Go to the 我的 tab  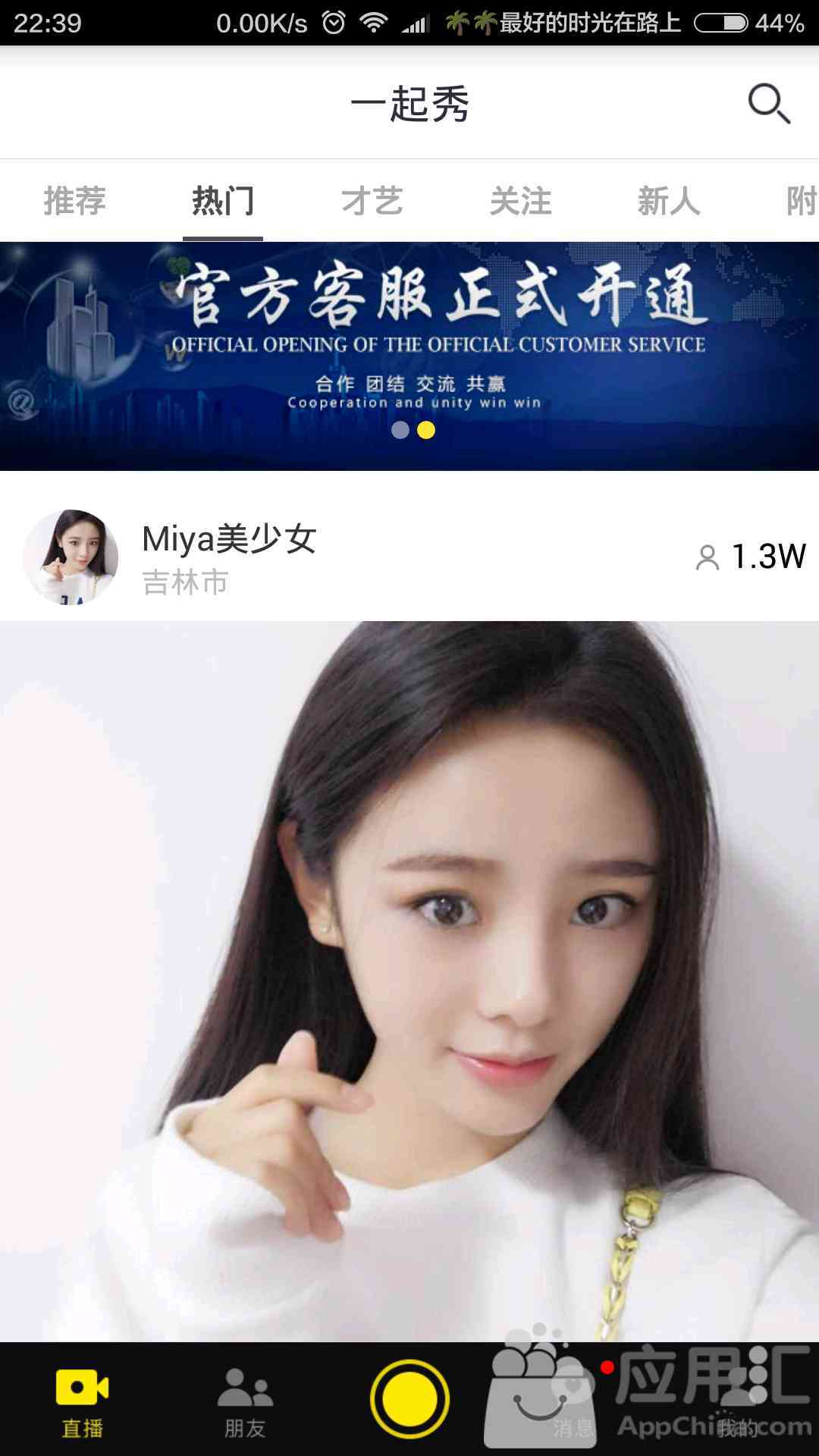[x=737, y=1401]
